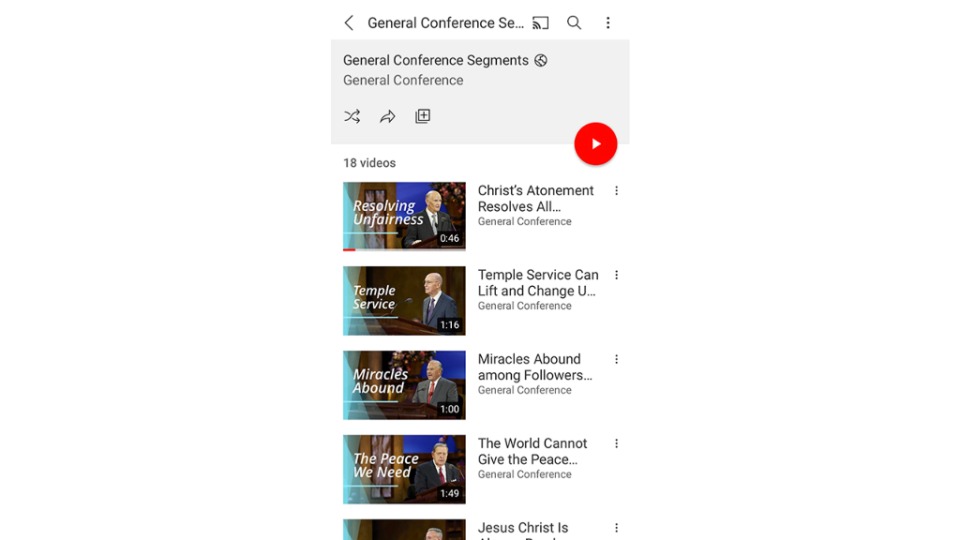Play Temple Service Can Lift video

coord(537,283)
